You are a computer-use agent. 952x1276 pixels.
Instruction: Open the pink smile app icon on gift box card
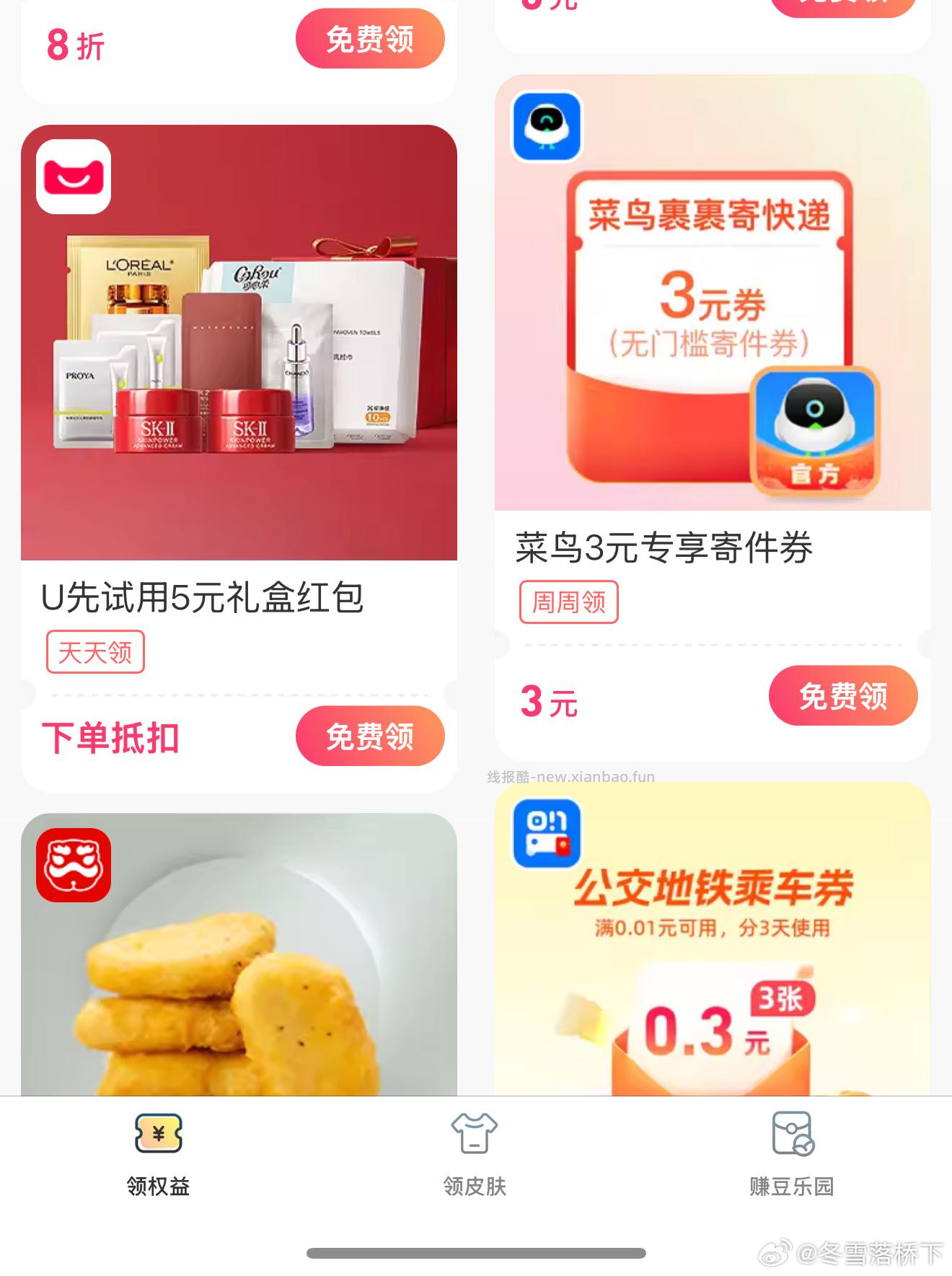[x=74, y=177]
